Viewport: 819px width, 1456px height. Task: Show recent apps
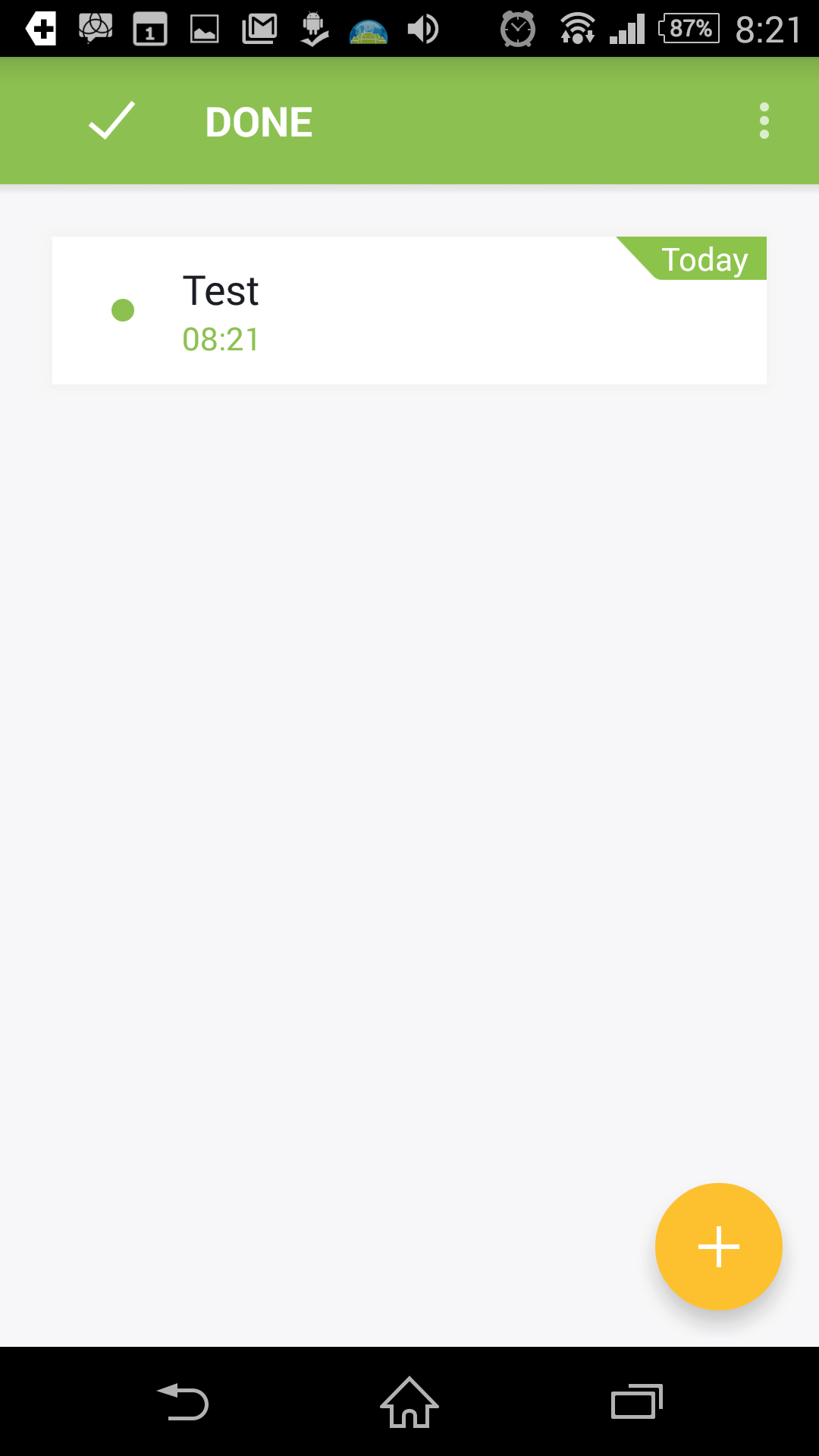(637, 1401)
